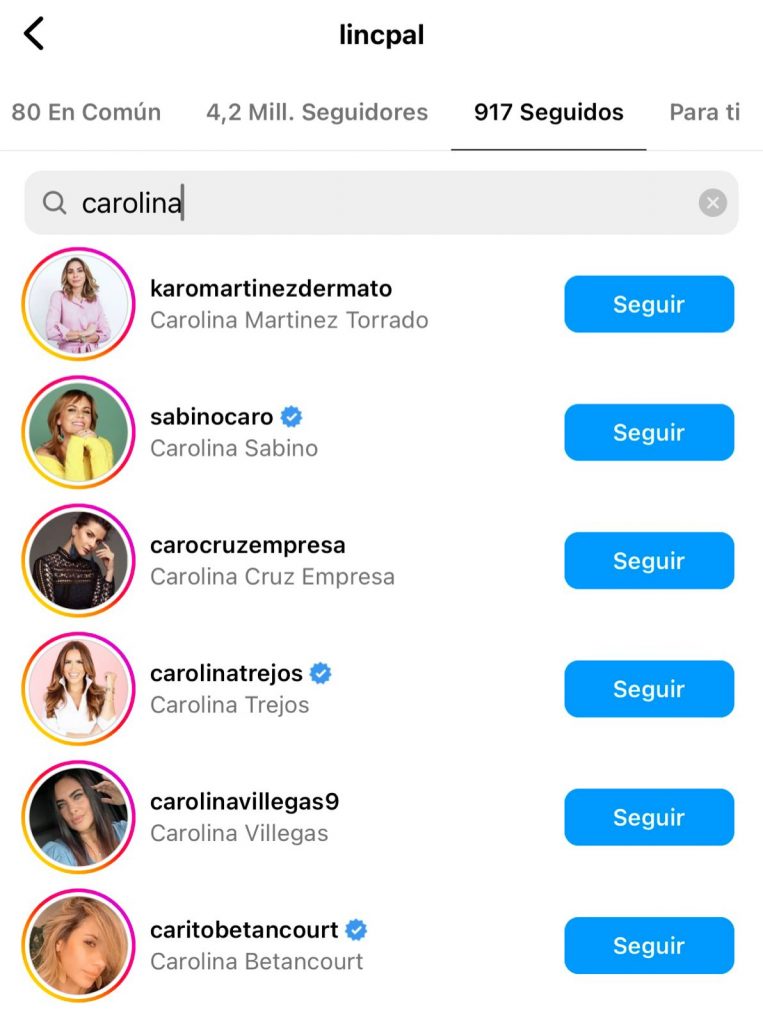Follow carolinavillegas9
Image resolution: width=763 pixels, height=1024 pixels.
[649, 817]
